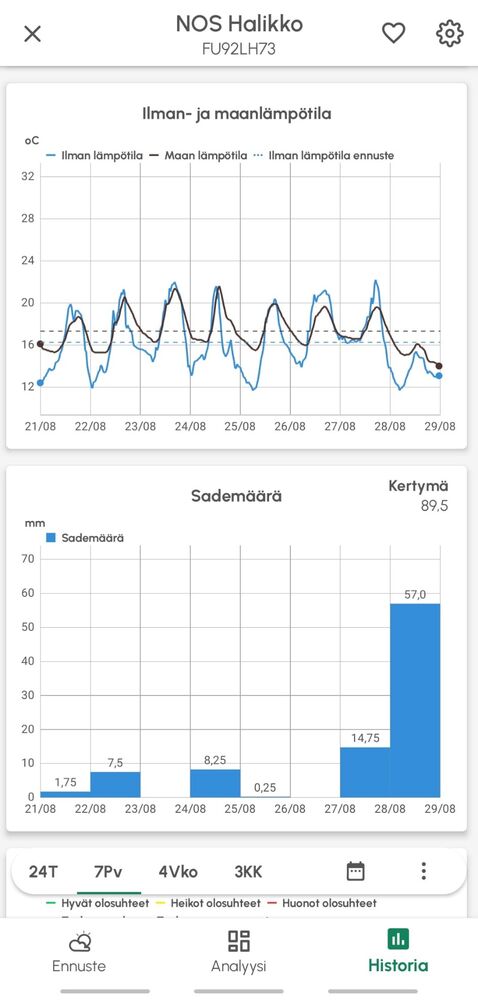Open the settings gear
This screenshot has width=478, height=1000.
[449, 33]
